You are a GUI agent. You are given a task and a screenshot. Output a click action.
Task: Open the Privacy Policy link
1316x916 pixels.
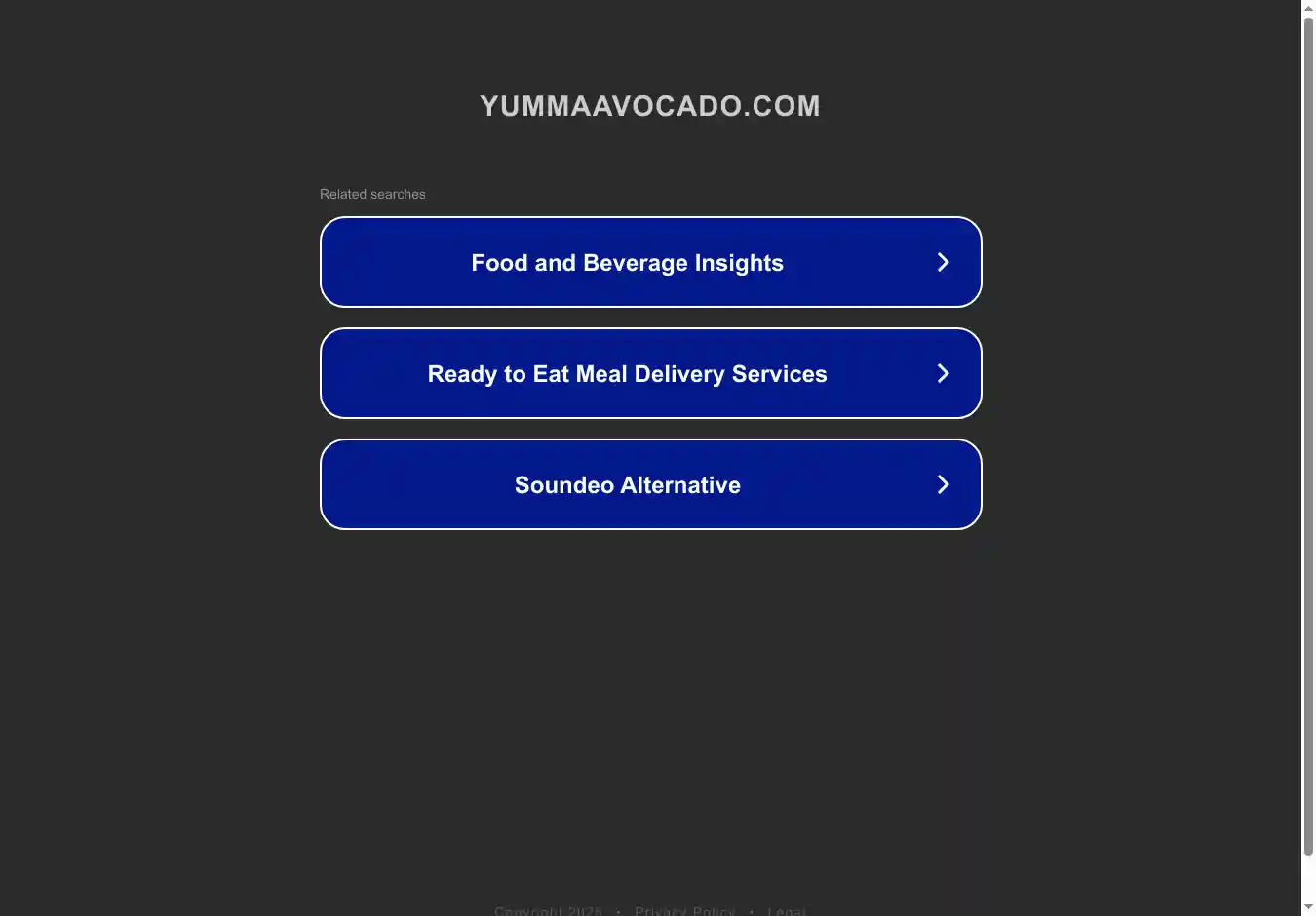(684, 910)
